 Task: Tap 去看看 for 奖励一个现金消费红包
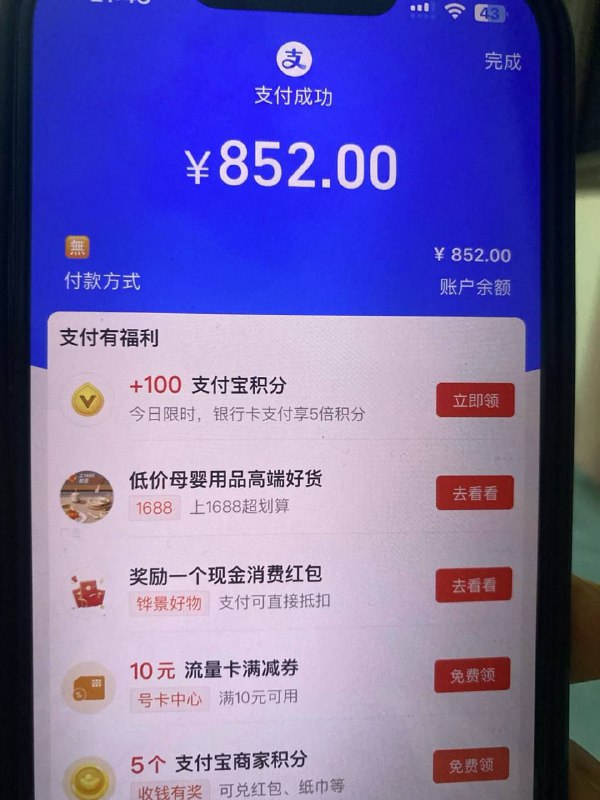(x=473, y=585)
